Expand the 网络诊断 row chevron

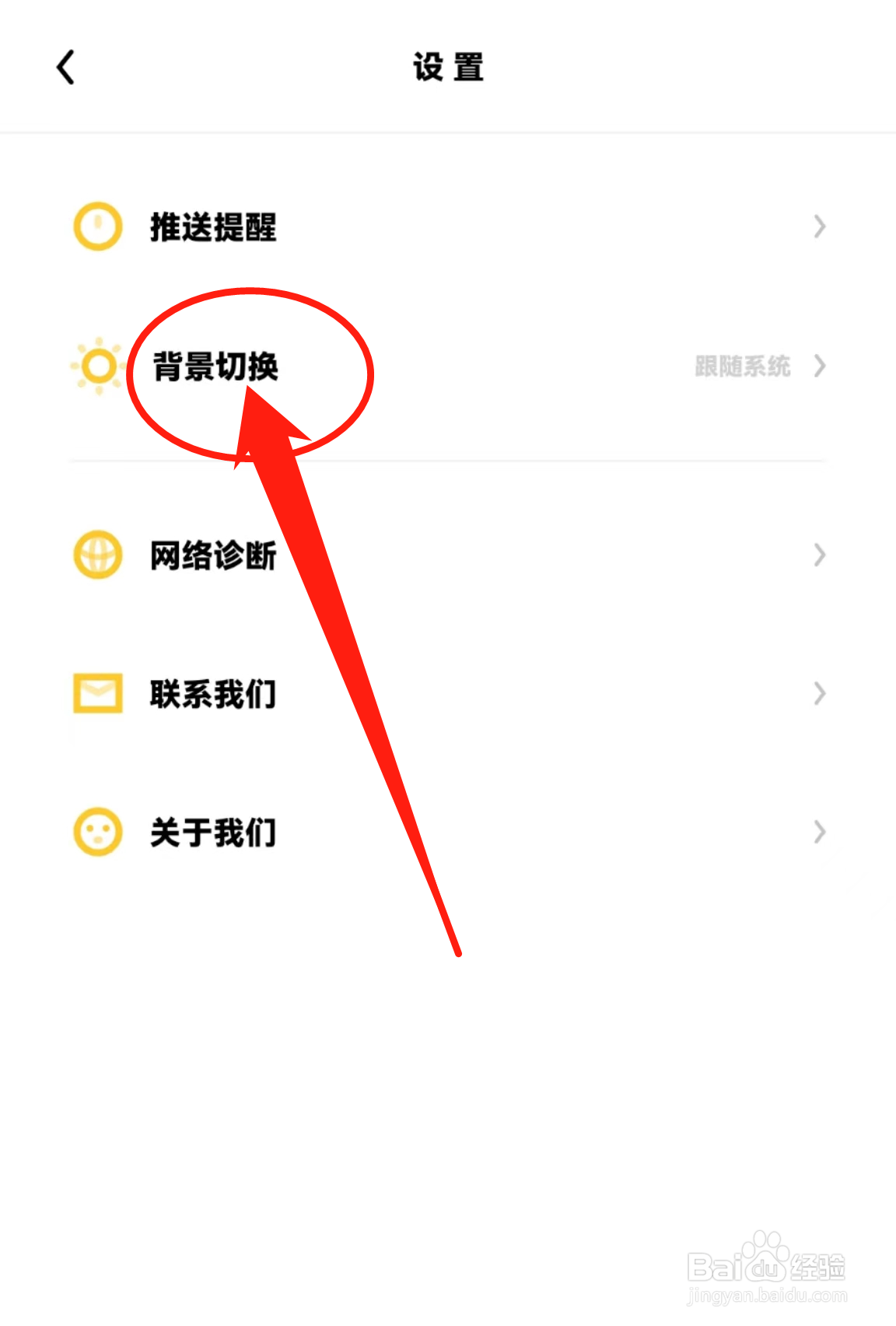819,555
